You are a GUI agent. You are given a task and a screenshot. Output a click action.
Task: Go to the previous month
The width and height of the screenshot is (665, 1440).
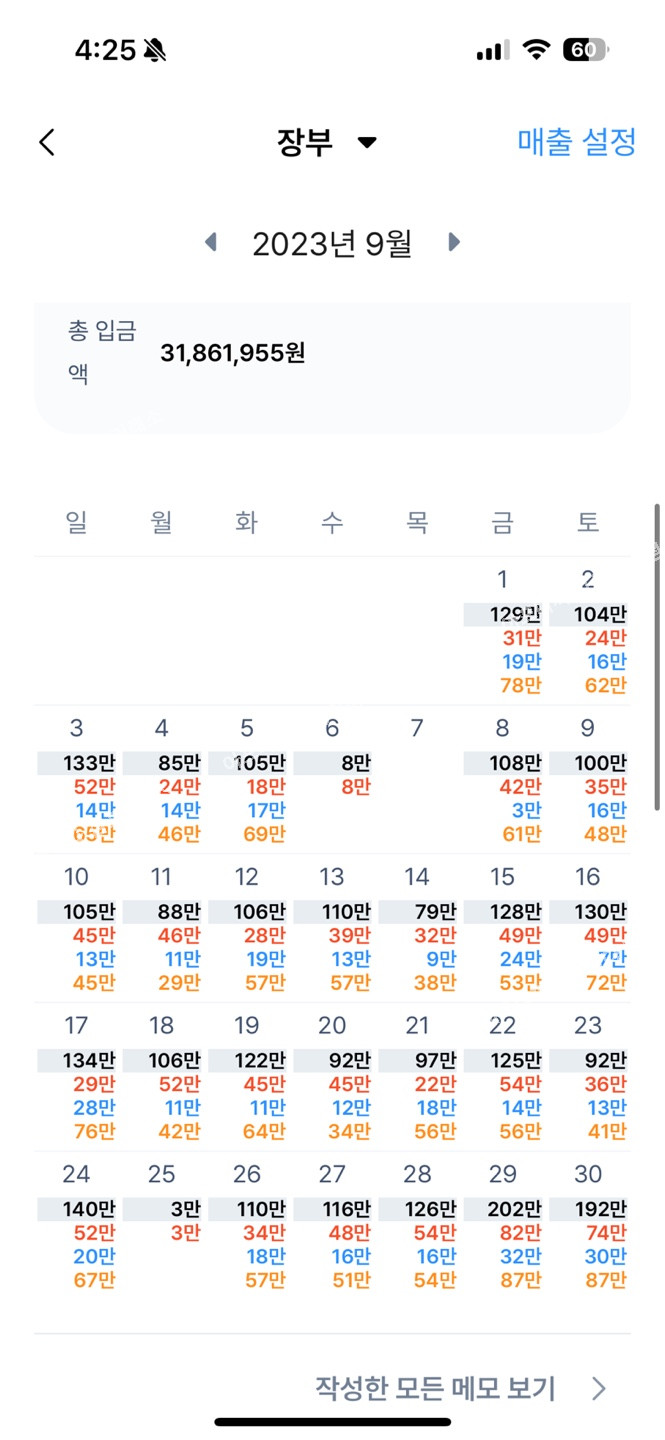(211, 242)
